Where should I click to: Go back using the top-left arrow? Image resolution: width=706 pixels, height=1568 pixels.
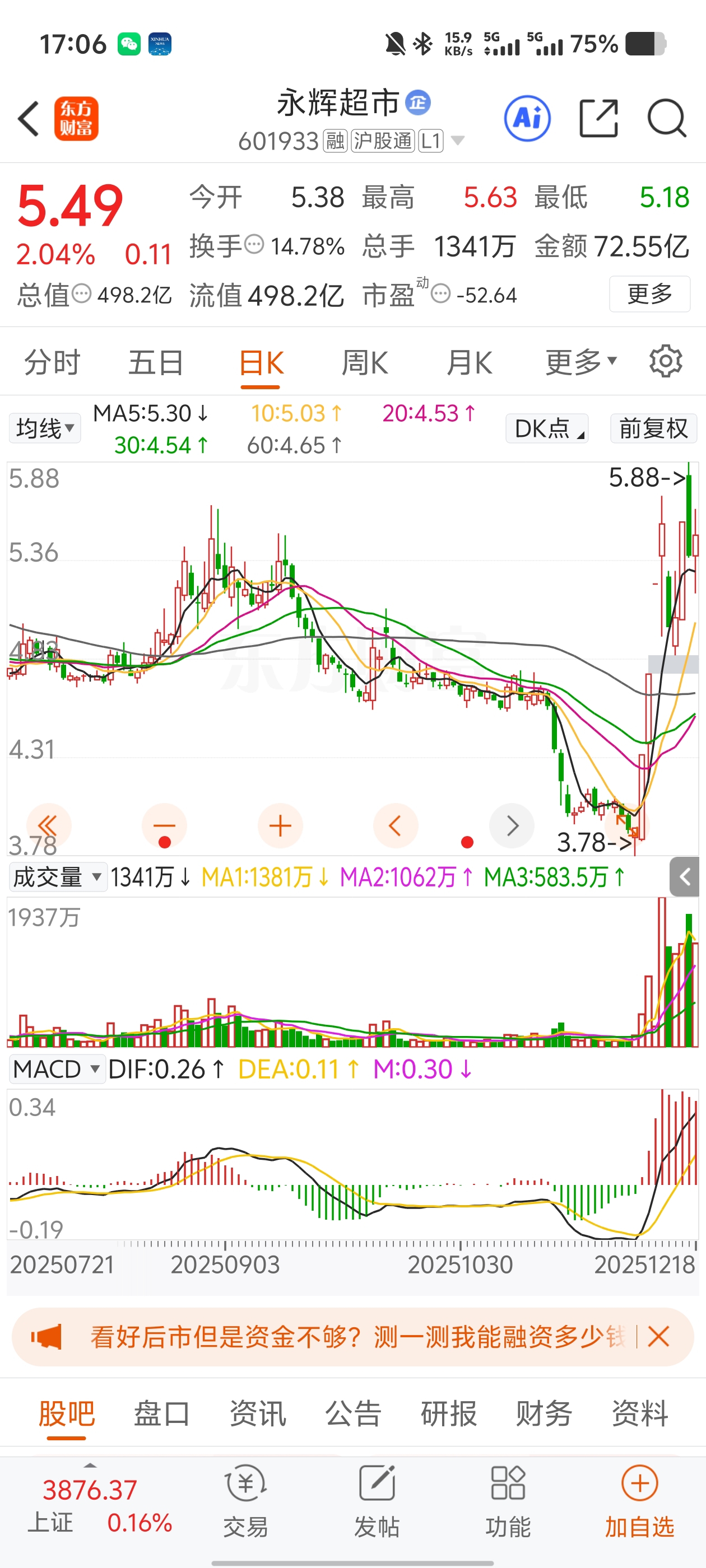[29, 118]
